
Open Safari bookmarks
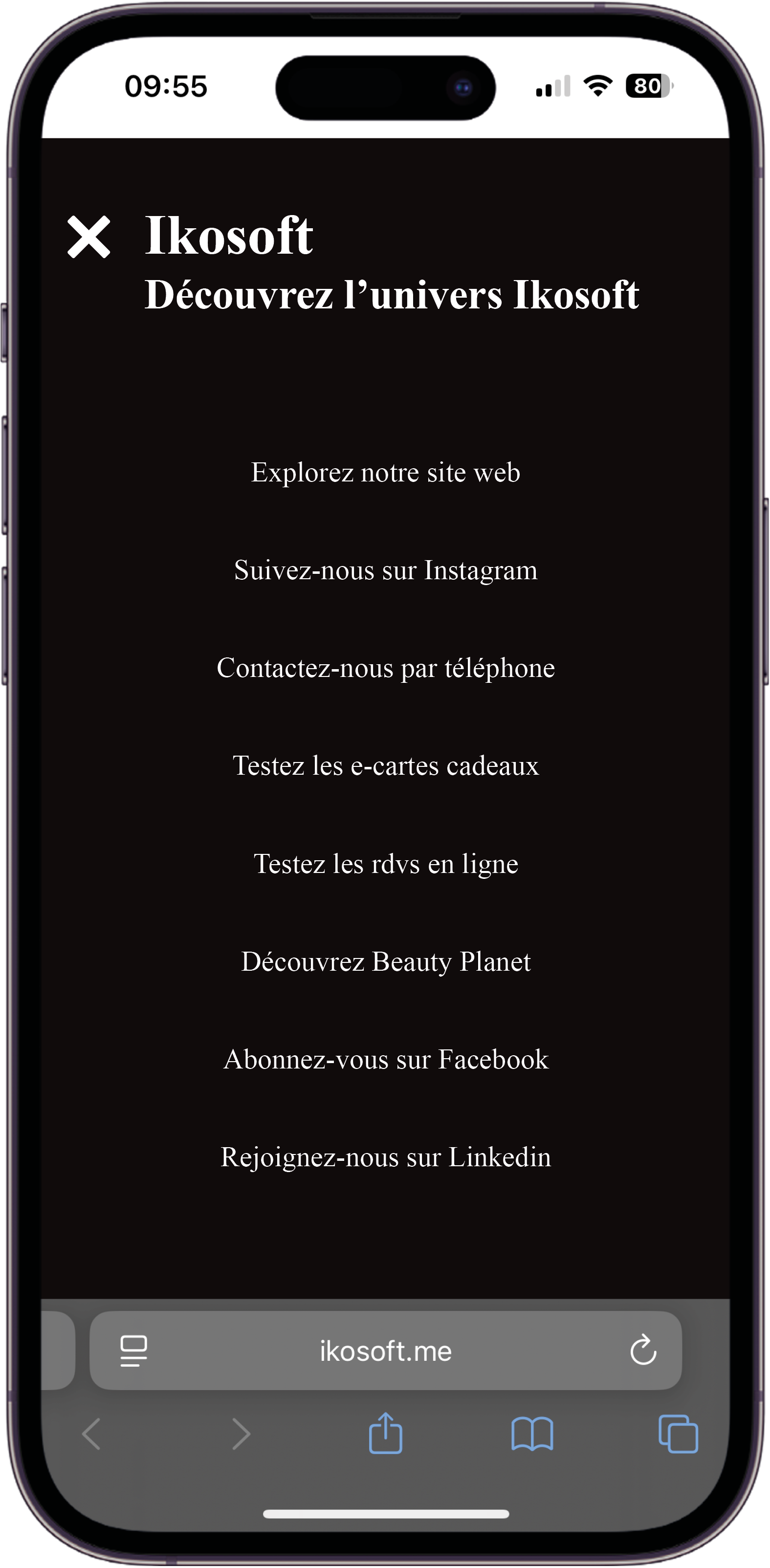coord(532,1434)
